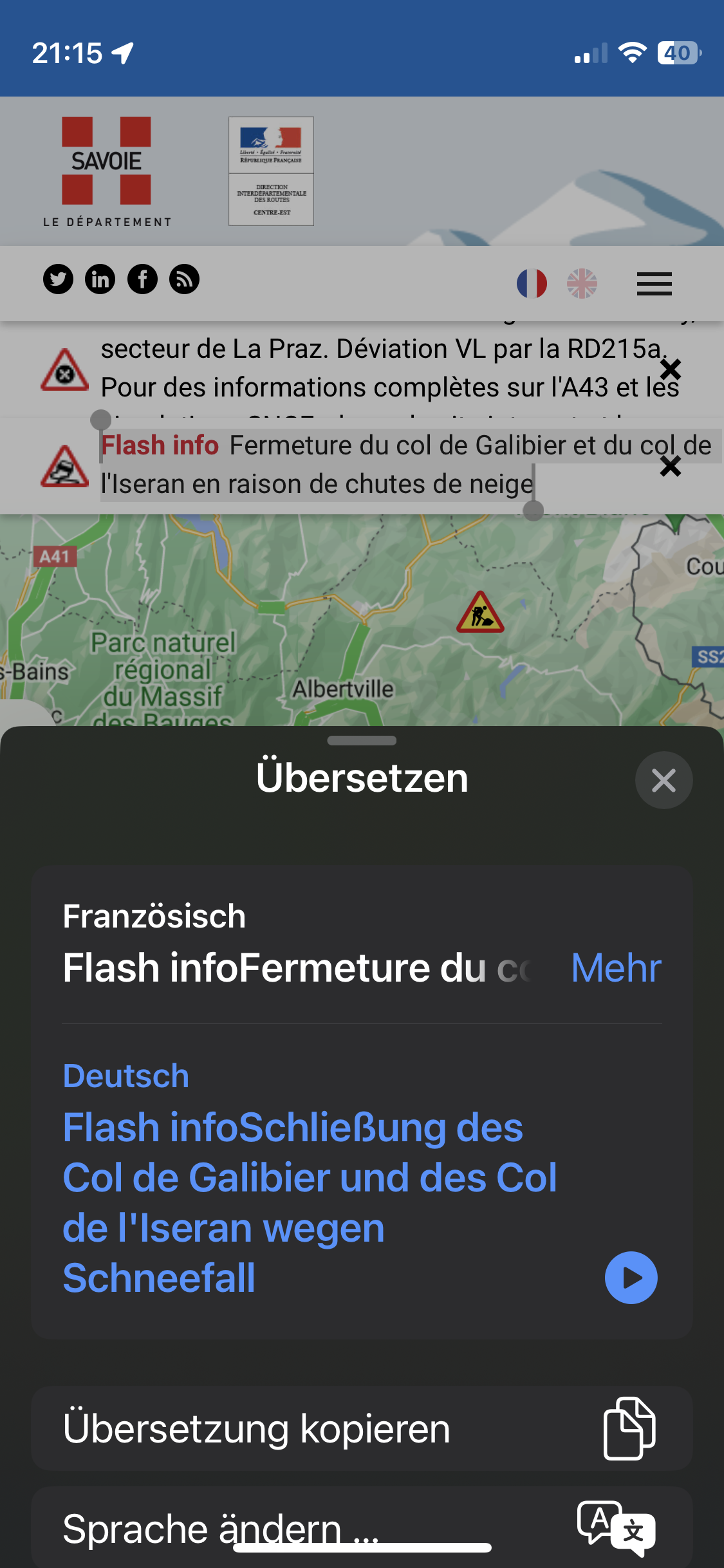Open the Twitter social link
This screenshot has width=724, height=1568.
coord(58,279)
